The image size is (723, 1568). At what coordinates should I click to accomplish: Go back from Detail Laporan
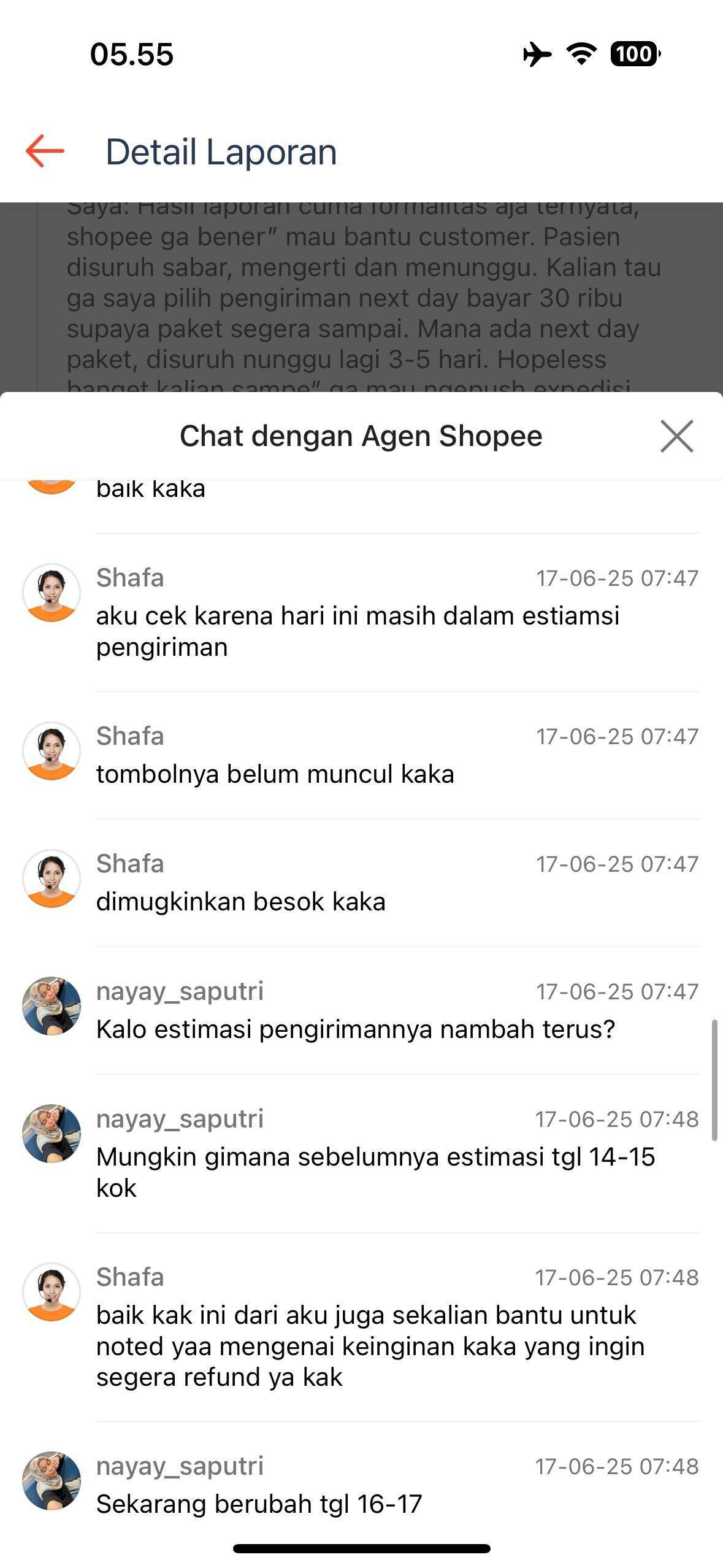[x=45, y=151]
